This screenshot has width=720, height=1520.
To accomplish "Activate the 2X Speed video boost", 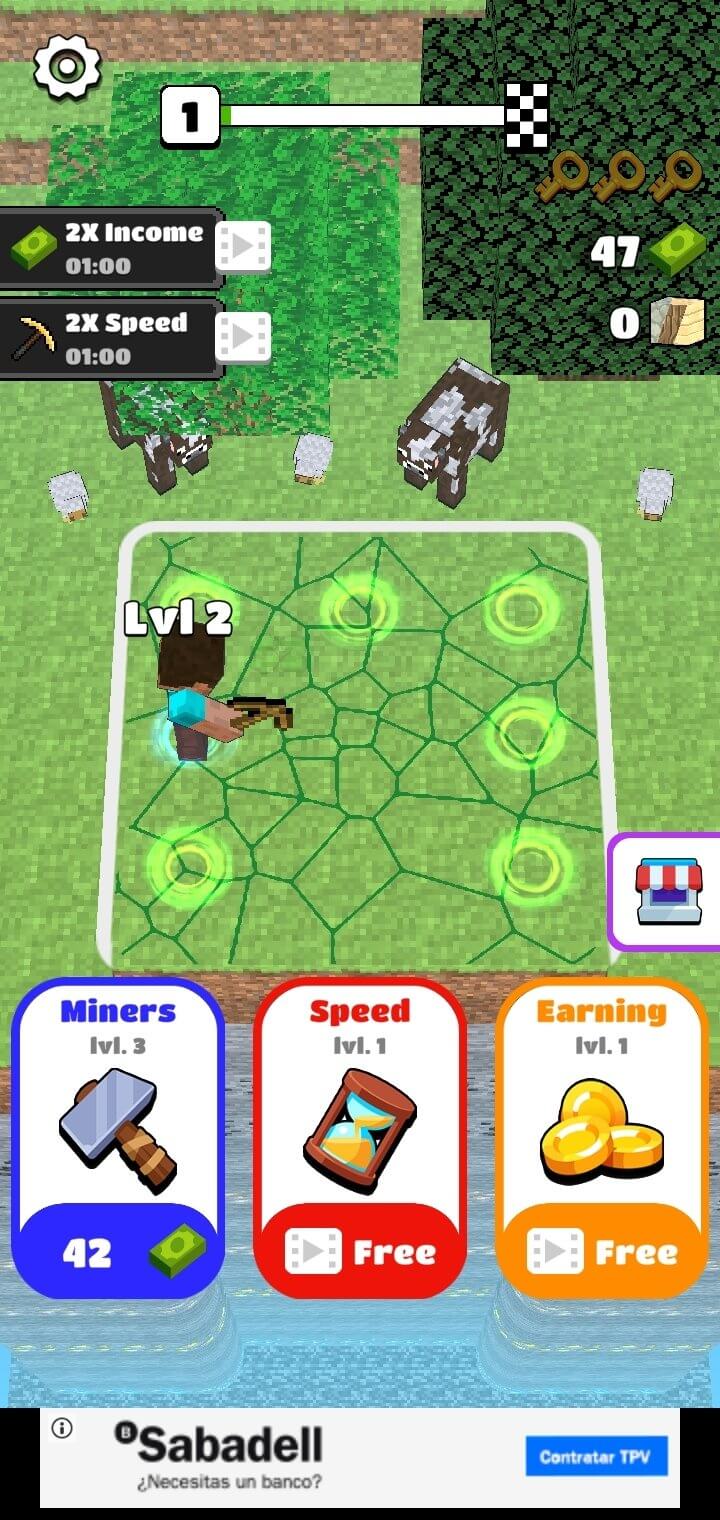I will pos(243,337).
